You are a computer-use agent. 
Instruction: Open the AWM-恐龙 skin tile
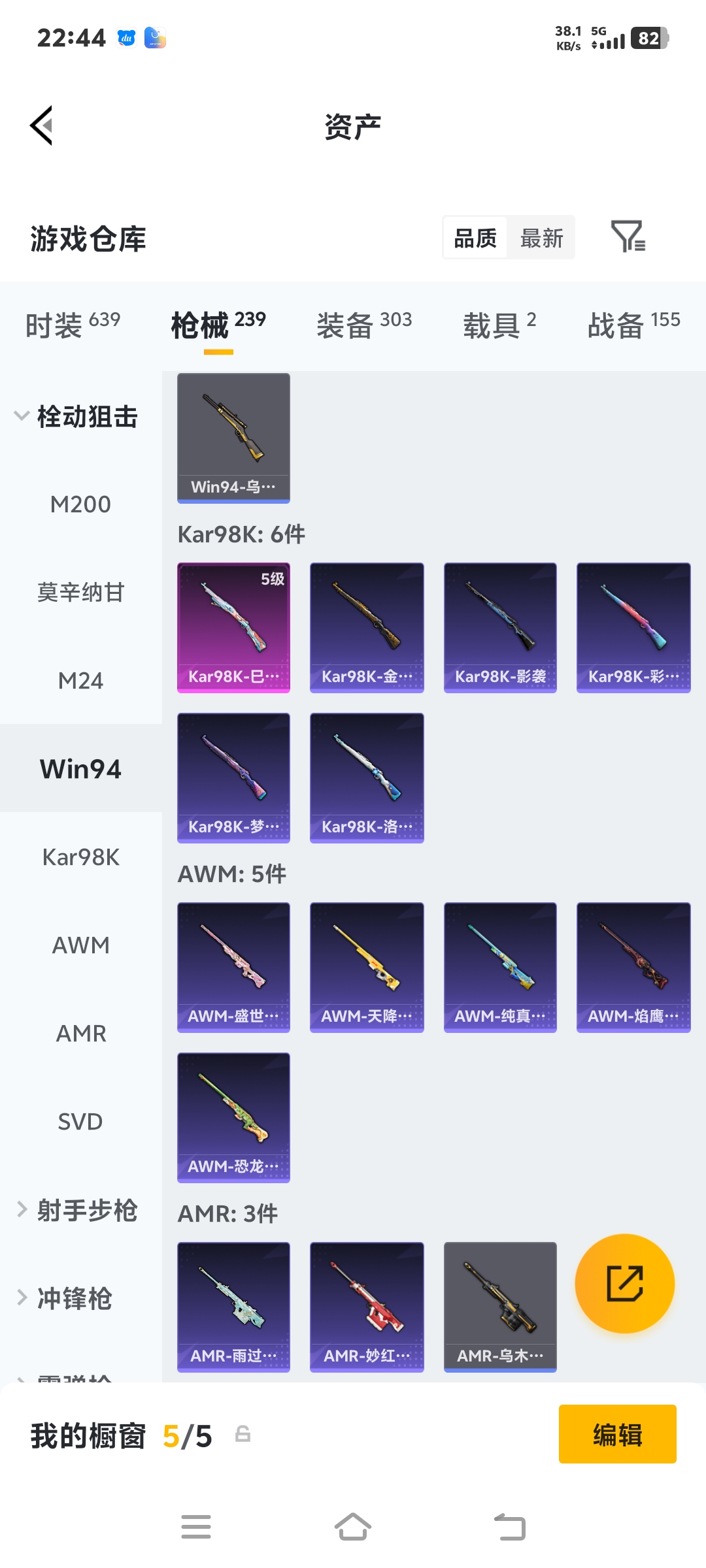tap(233, 1117)
